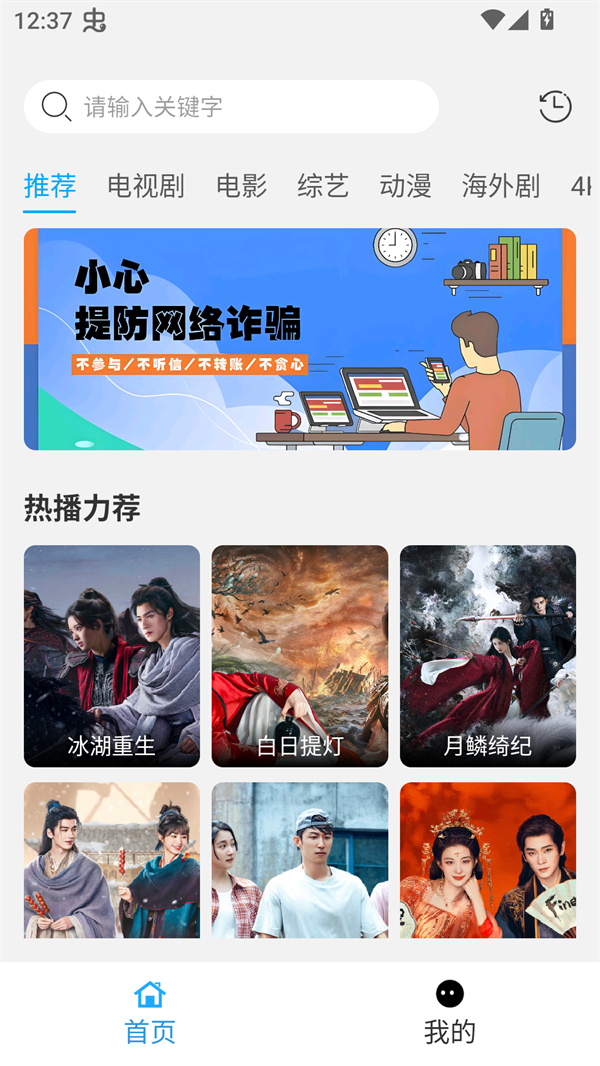Switch to the 电视剧 tab
Image resolution: width=600 pixels, height=1066 pixels.
point(146,186)
